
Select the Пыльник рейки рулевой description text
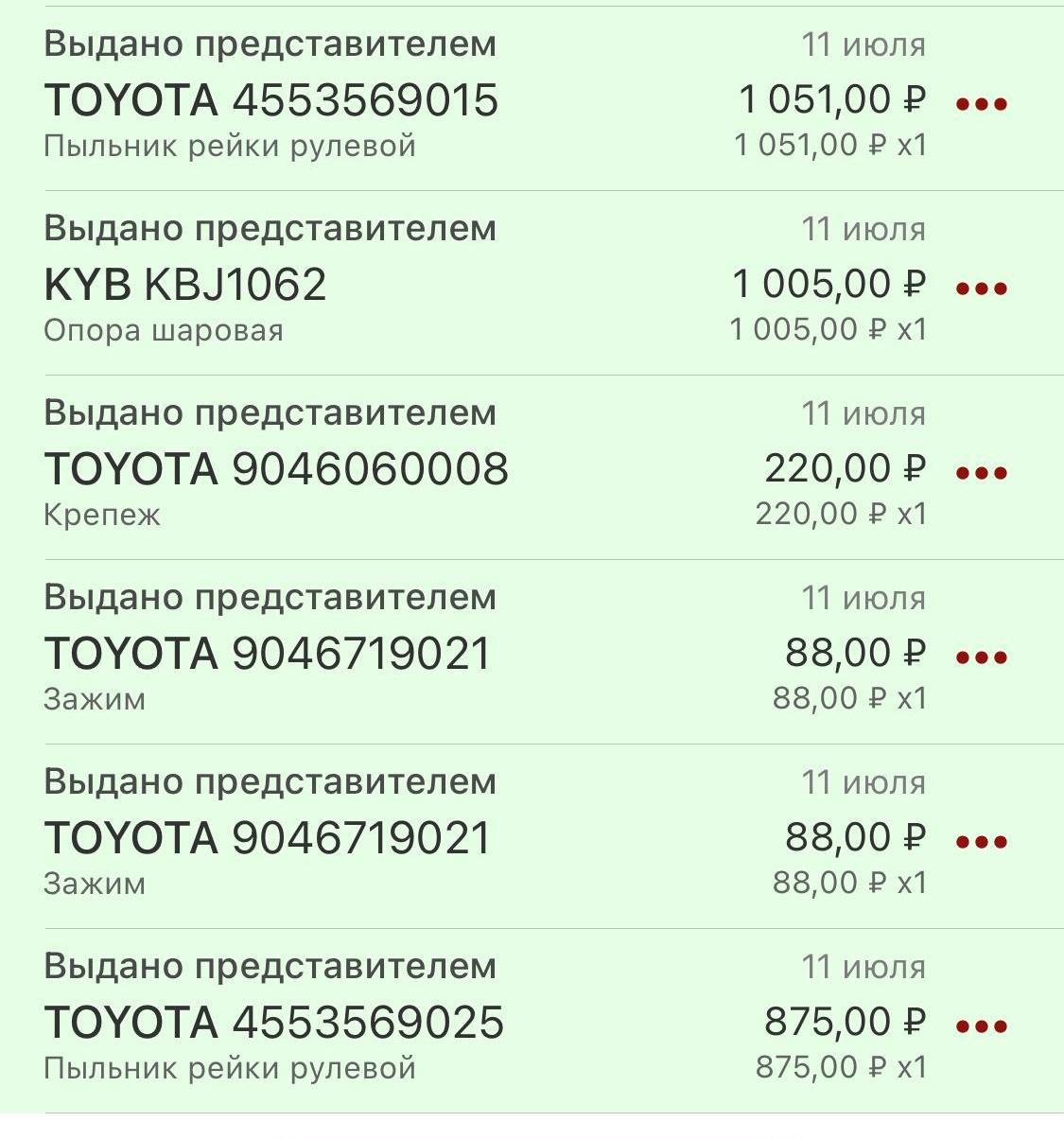[227, 145]
